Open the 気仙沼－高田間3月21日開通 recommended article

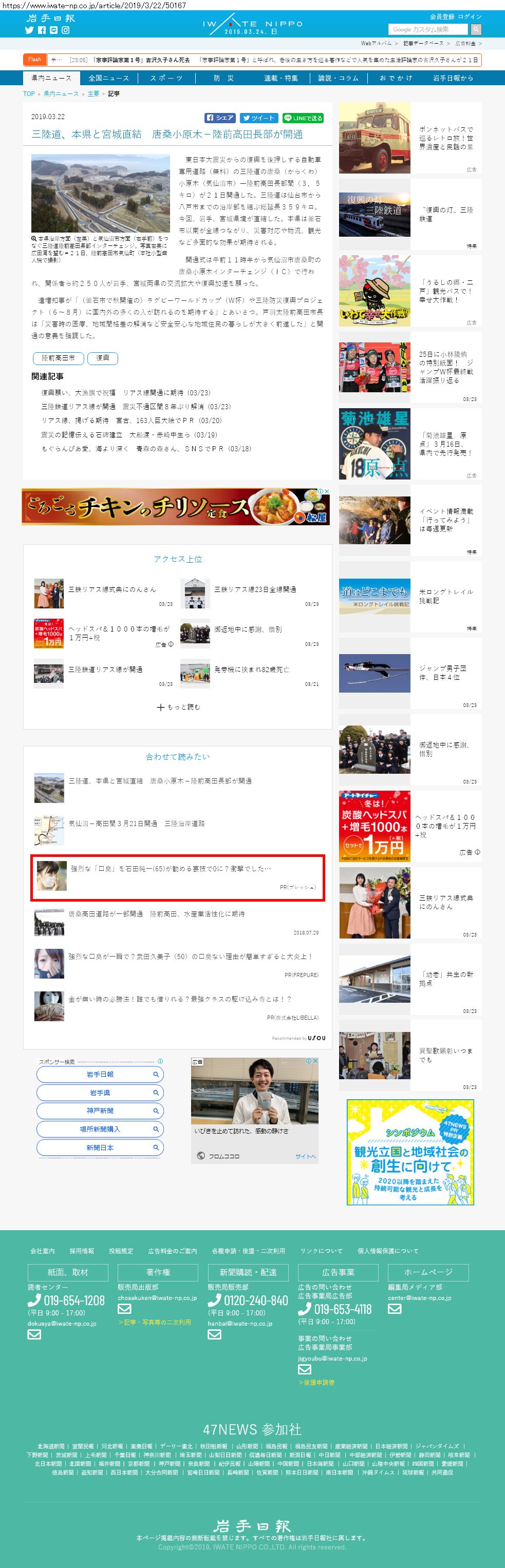pos(136,823)
